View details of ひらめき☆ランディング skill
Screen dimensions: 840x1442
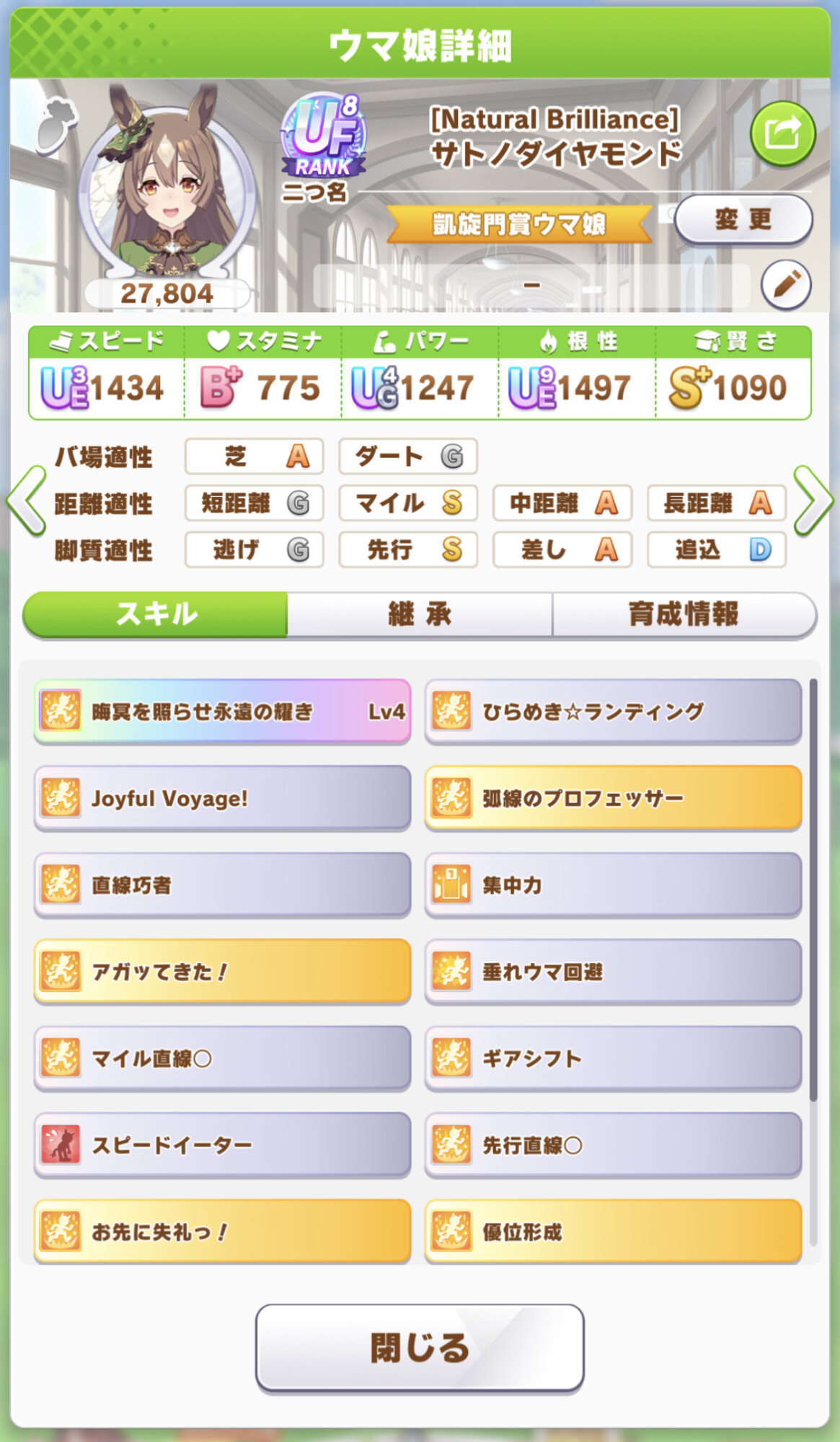pyautogui.click(x=613, y=712)
